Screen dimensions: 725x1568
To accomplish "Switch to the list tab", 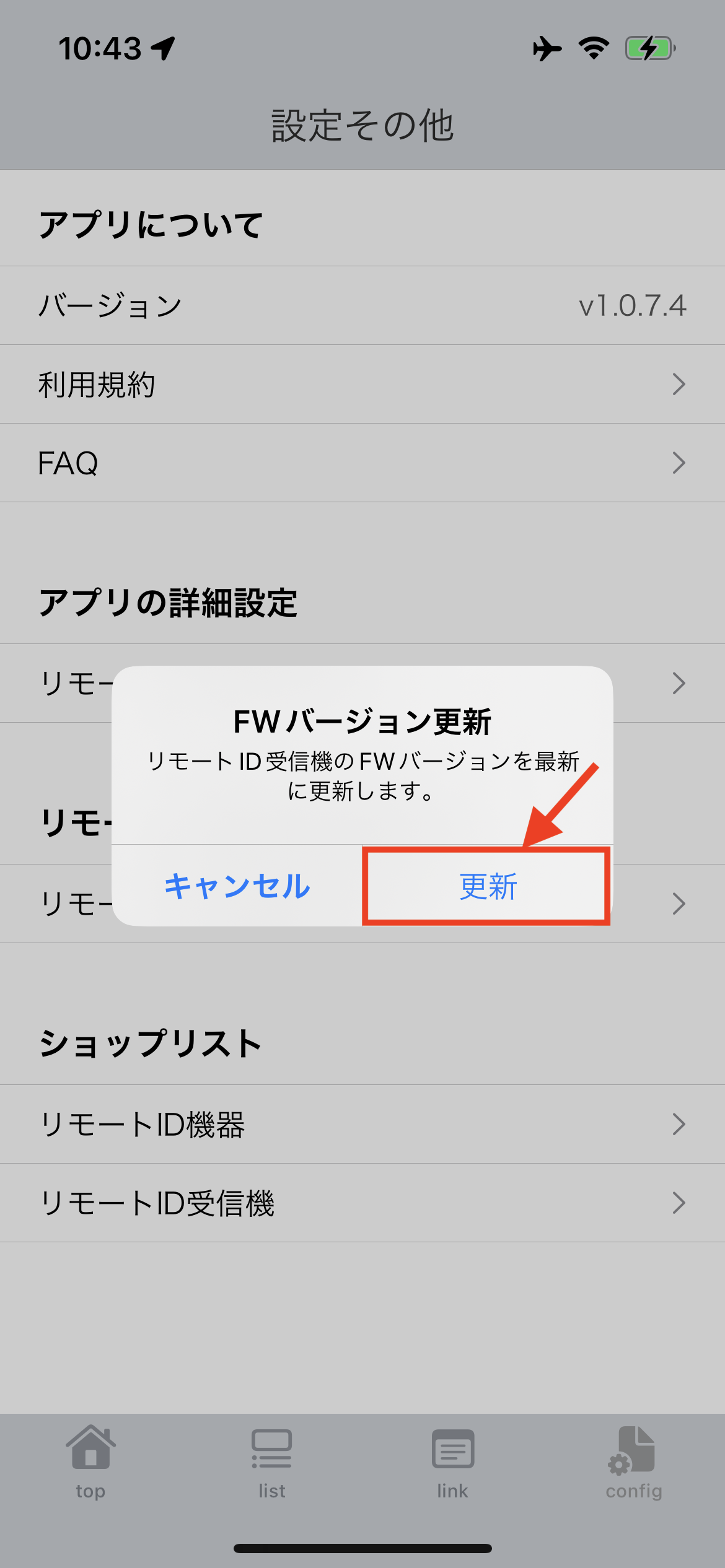I will [272, 1463].
